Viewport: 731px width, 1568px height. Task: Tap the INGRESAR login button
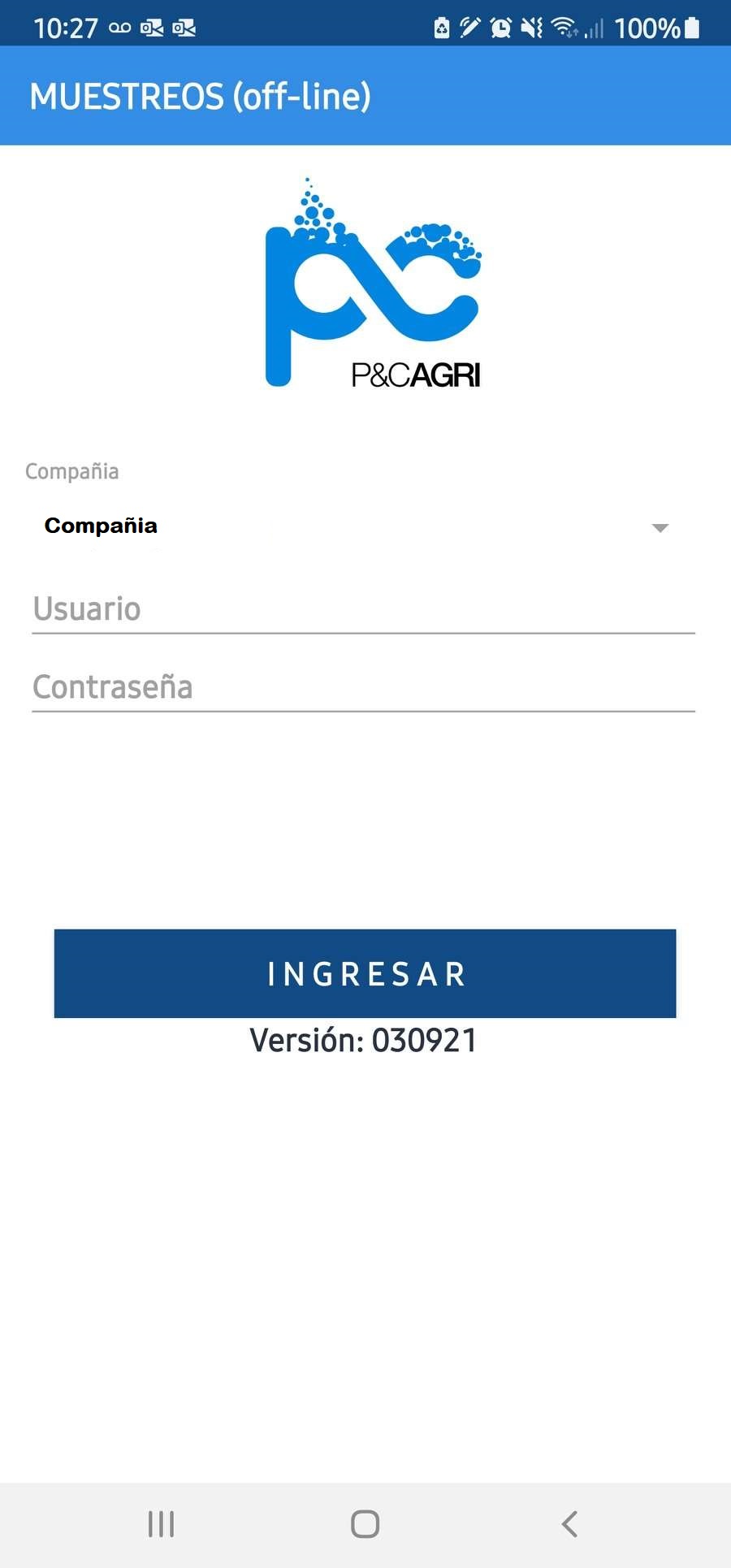point(365,973)
